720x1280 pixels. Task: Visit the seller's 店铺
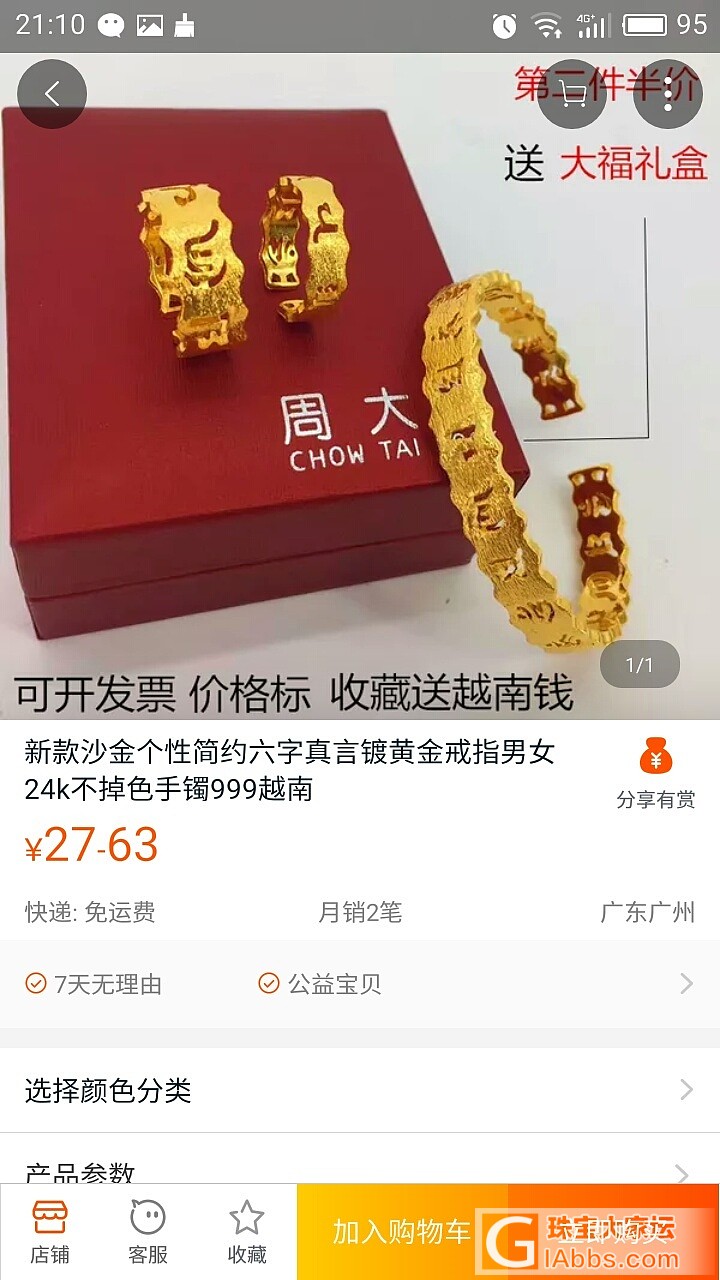point(49,1232)
